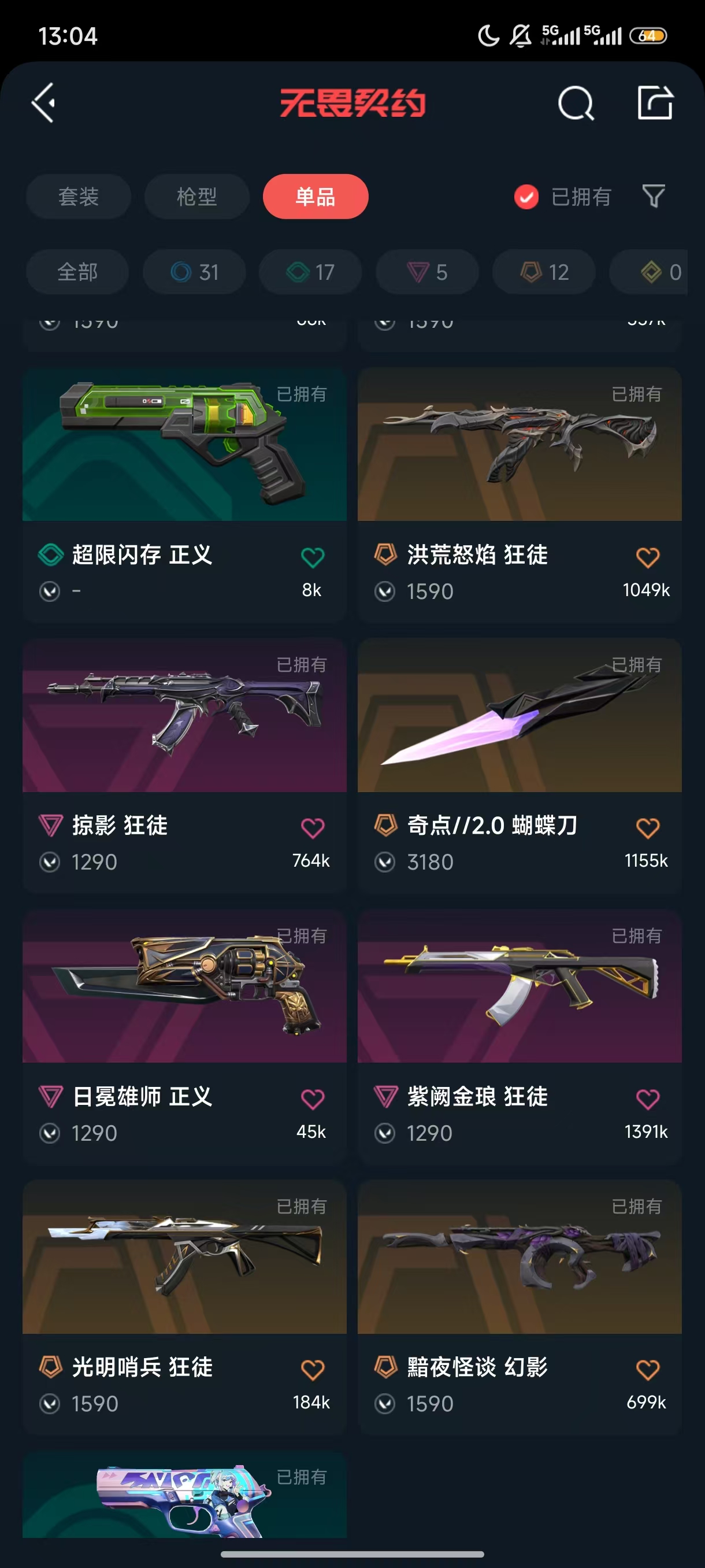Open the search icon in the header
Viewport: 705px width, 1568px height.
[575, 103]
